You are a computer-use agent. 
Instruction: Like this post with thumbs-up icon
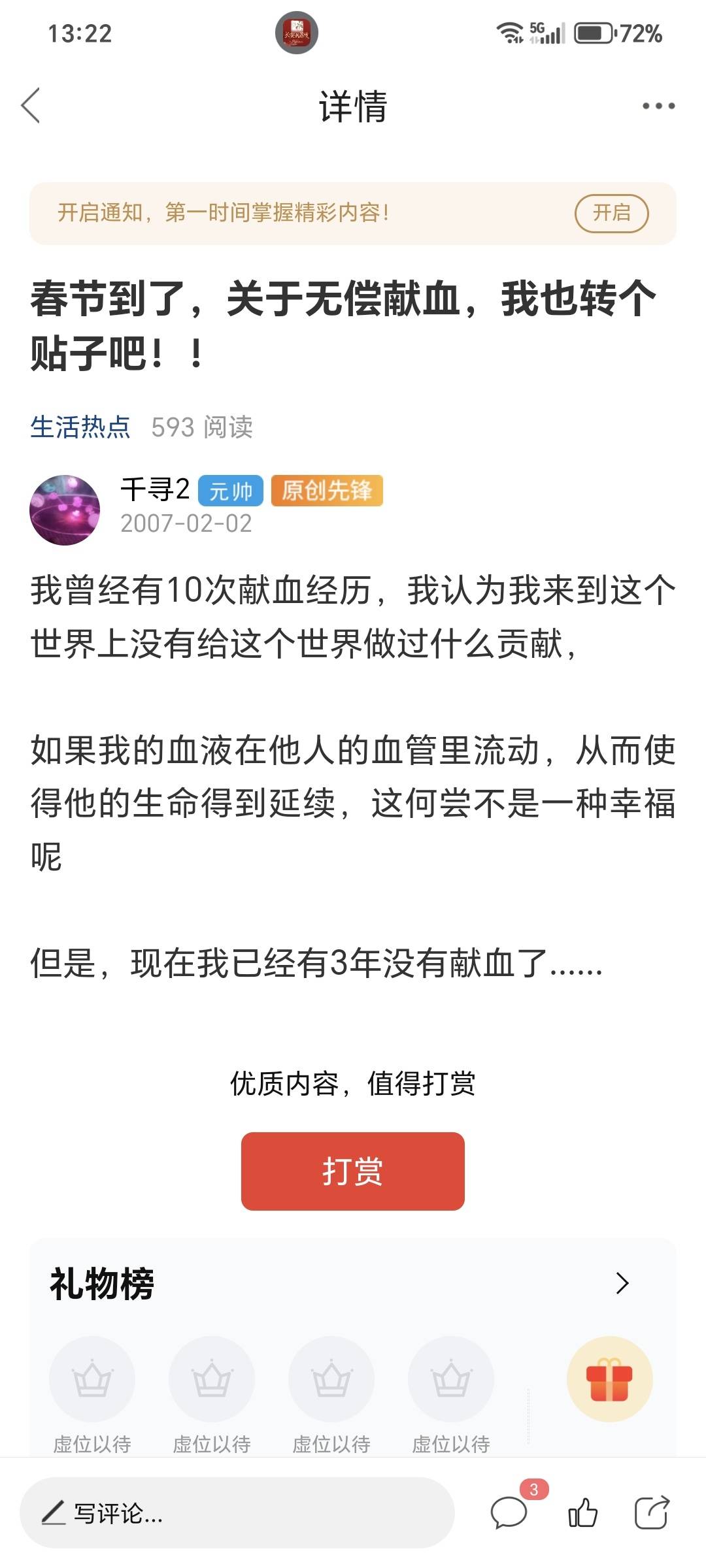(582, 1512)
